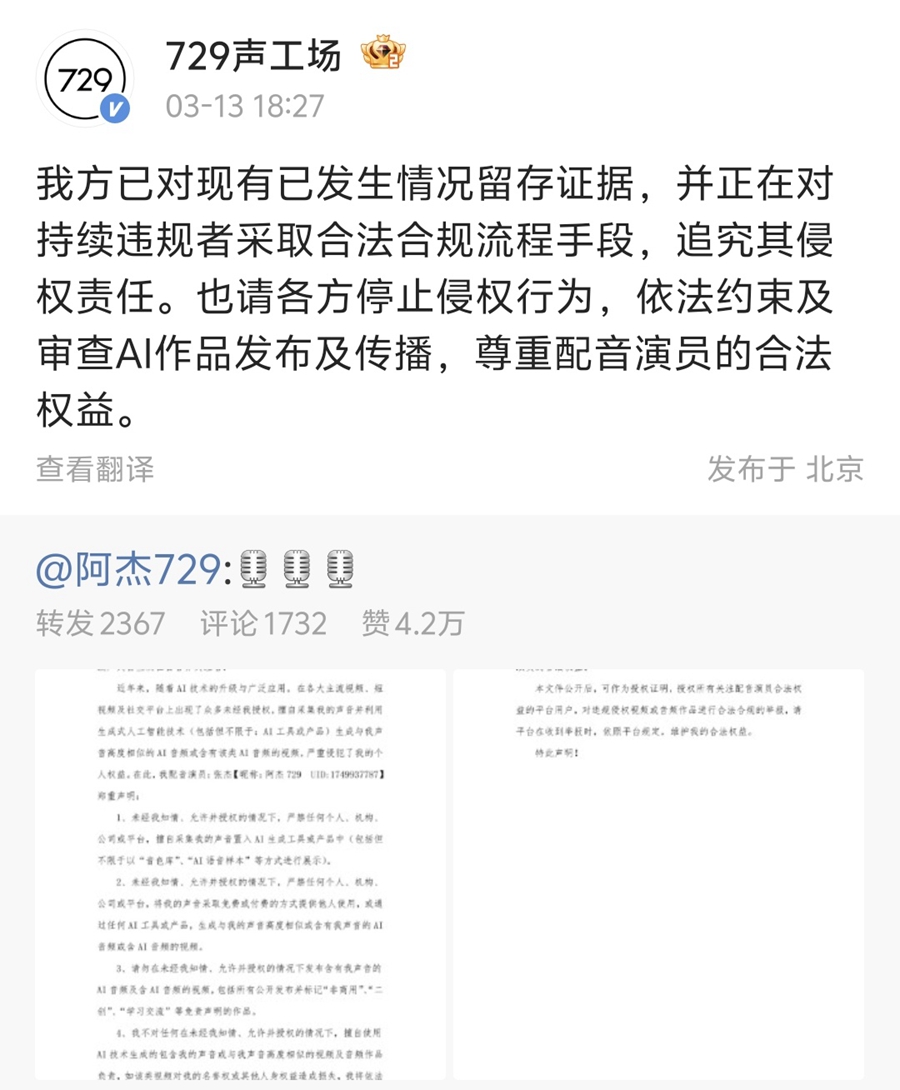This screenshot has width=900, height=1090.
Task: Open the second statement document image
Action: pos(658,875)
